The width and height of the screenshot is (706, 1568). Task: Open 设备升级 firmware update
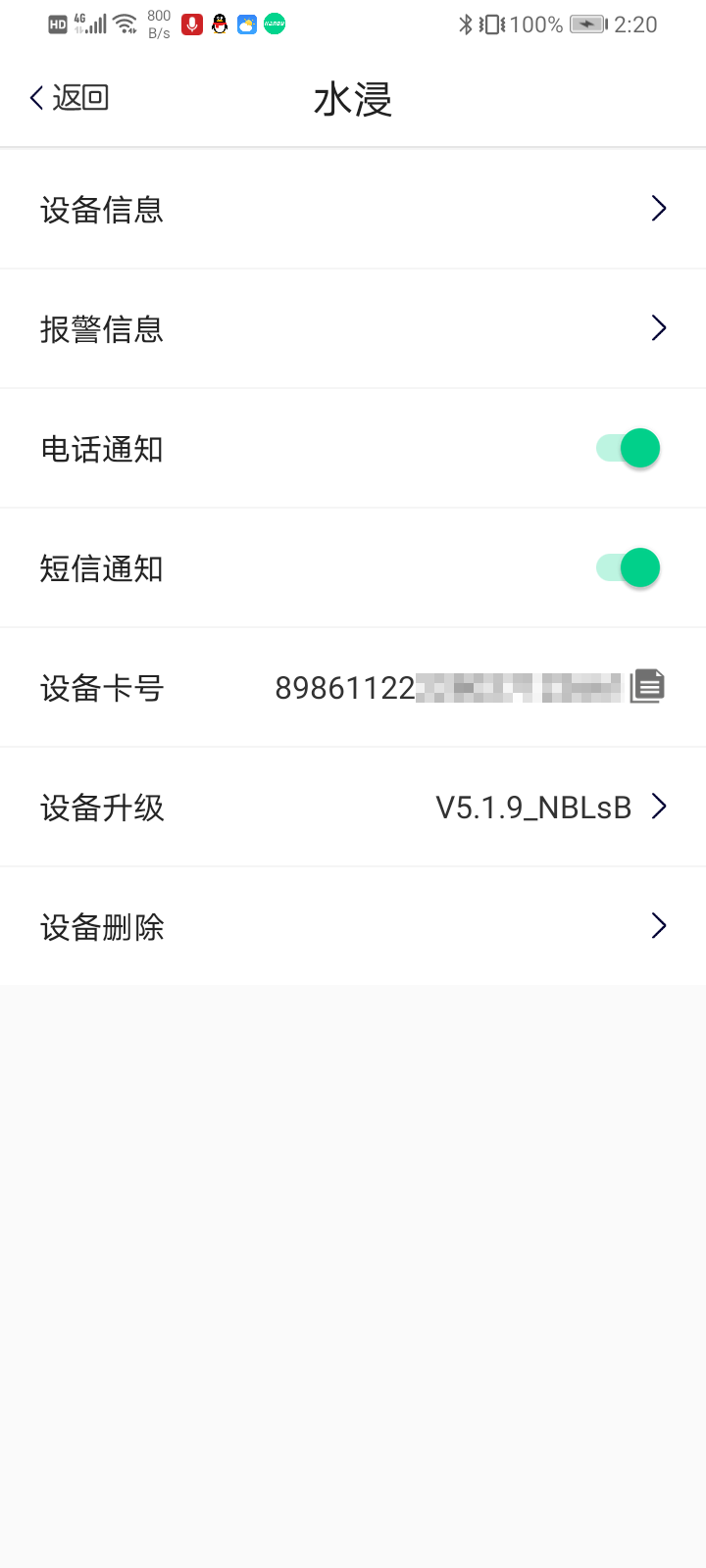click(353, 808)
